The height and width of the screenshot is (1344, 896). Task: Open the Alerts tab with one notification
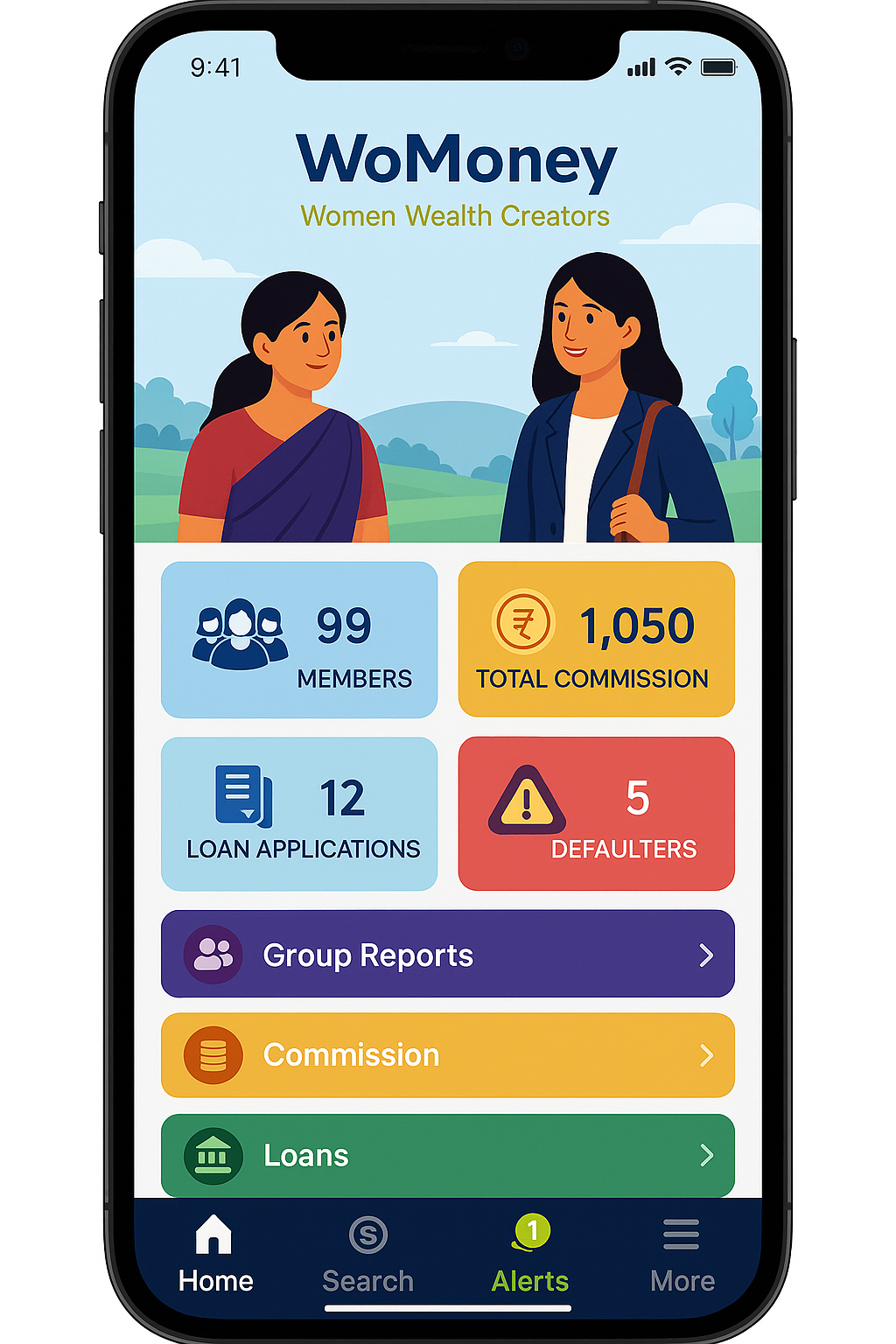530,1255
